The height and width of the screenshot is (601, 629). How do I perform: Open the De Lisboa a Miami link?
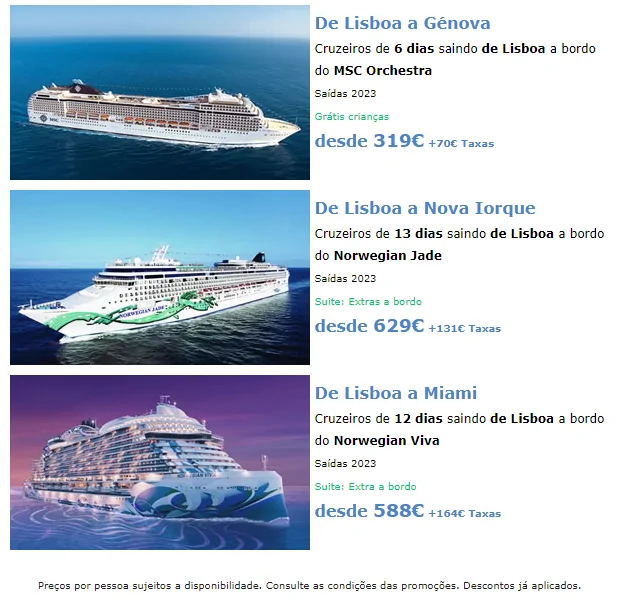[395, 393]
